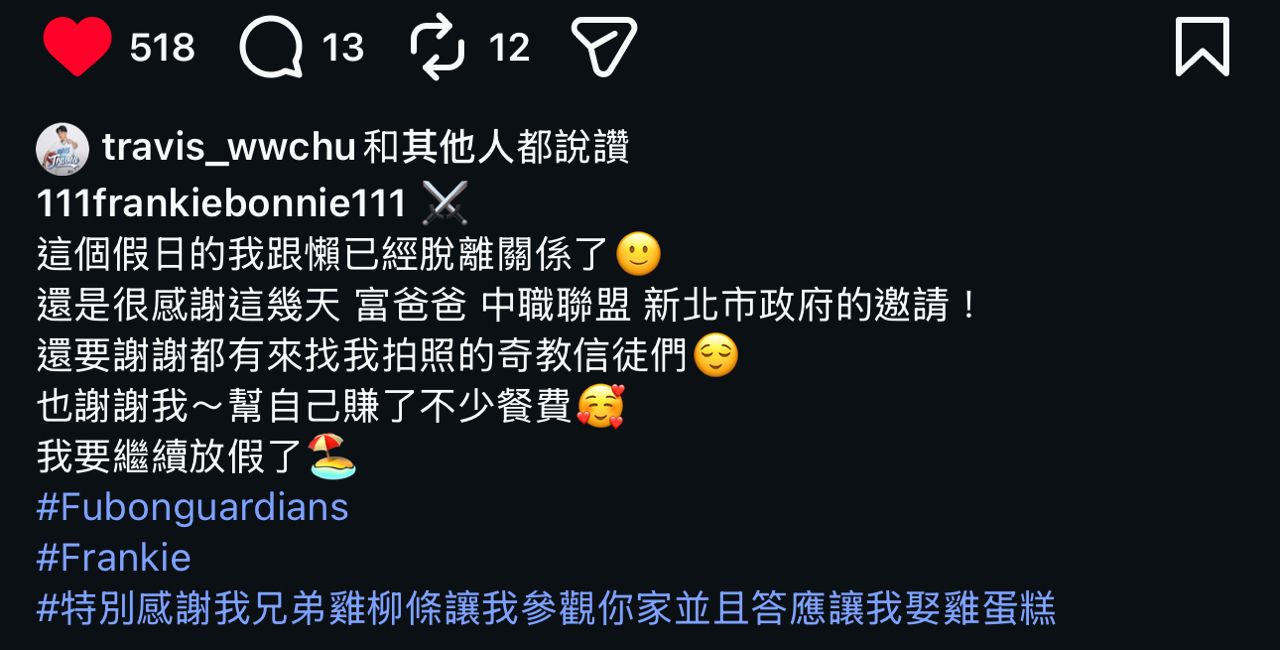
Task: Unlike the post via the red heart
Action: pos(78,47)
